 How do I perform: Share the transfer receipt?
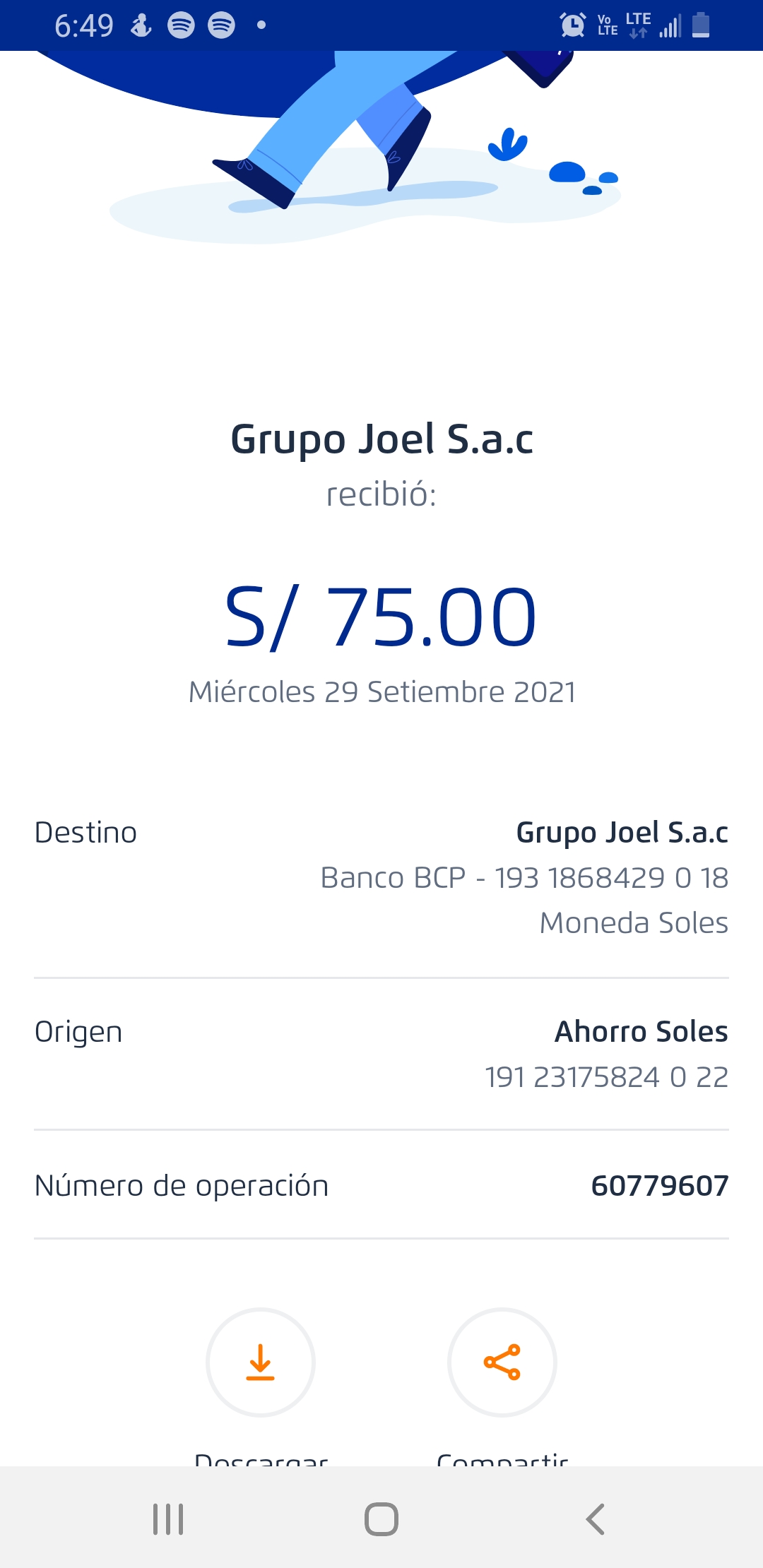click(x=502, y=1362)
